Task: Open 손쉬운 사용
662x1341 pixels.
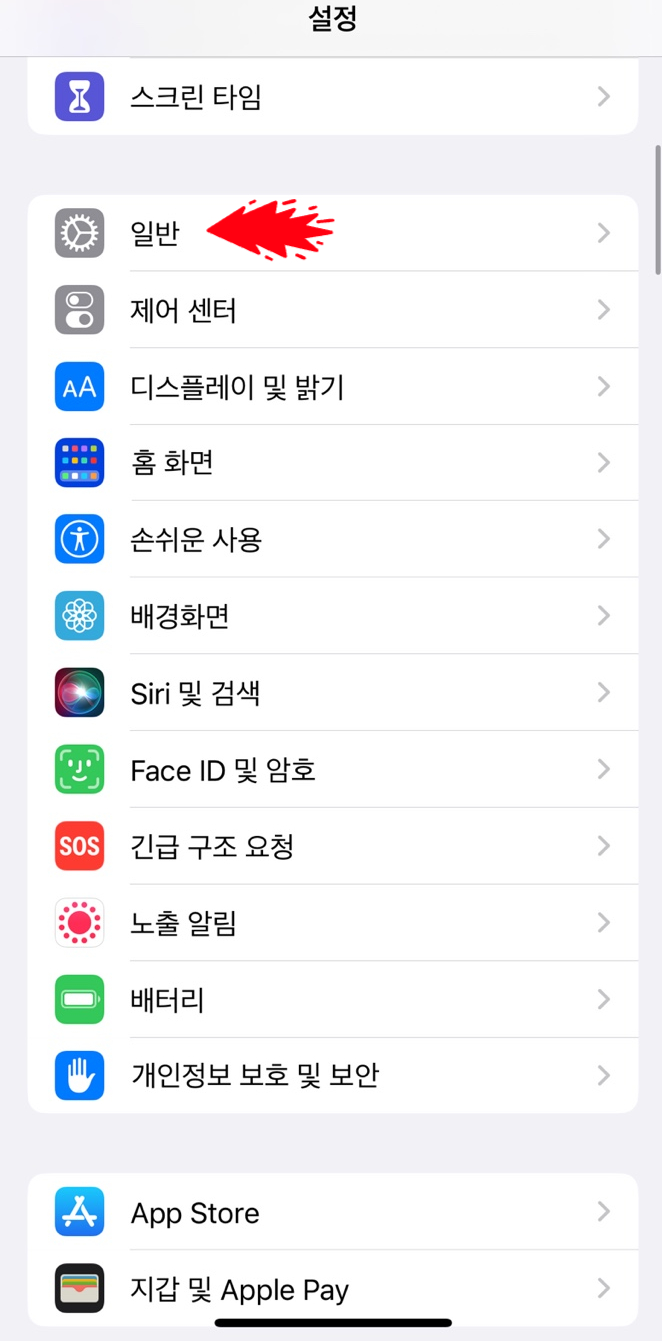Action: 196,540
